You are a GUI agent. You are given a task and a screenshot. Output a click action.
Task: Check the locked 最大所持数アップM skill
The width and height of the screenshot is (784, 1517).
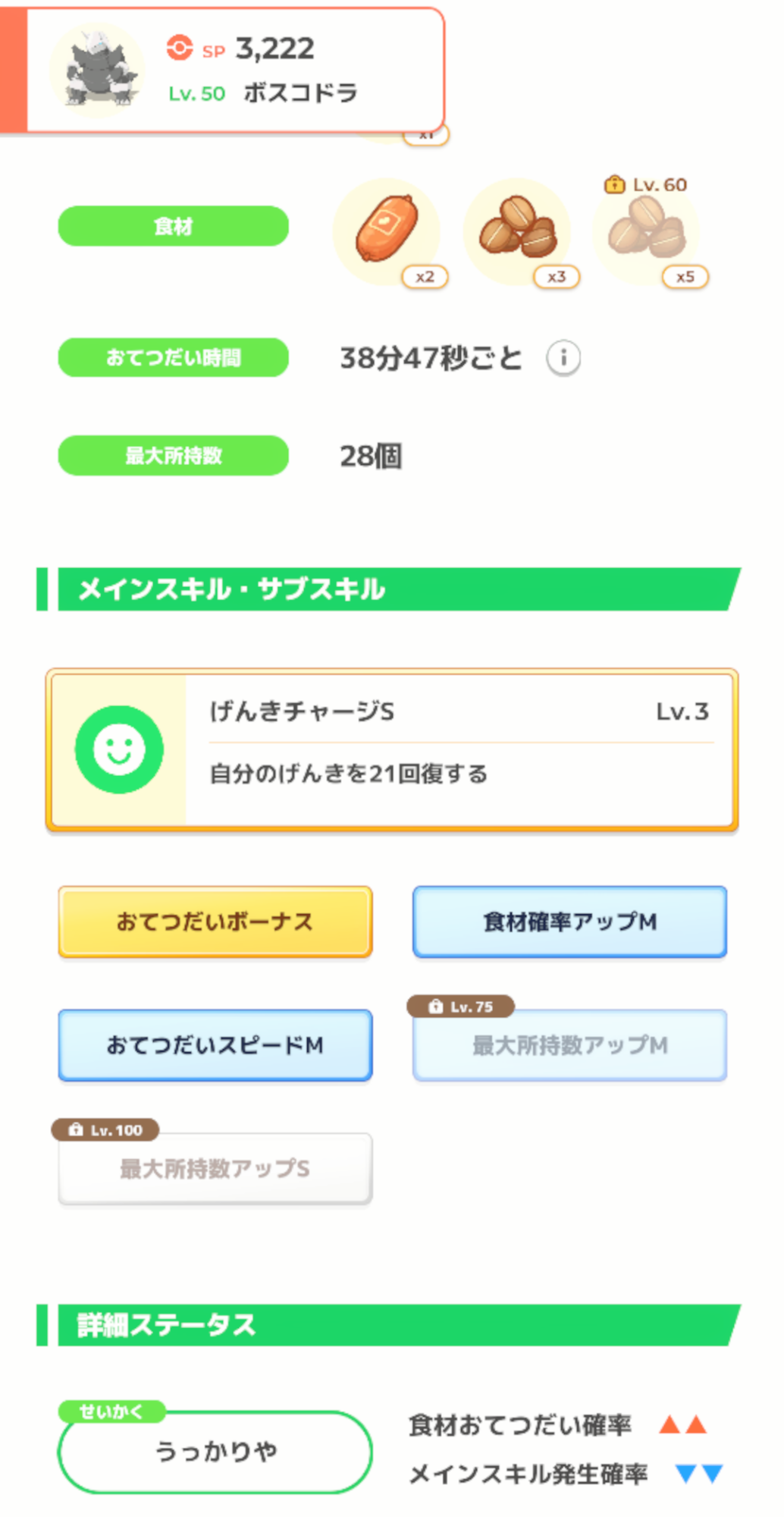569,1045
